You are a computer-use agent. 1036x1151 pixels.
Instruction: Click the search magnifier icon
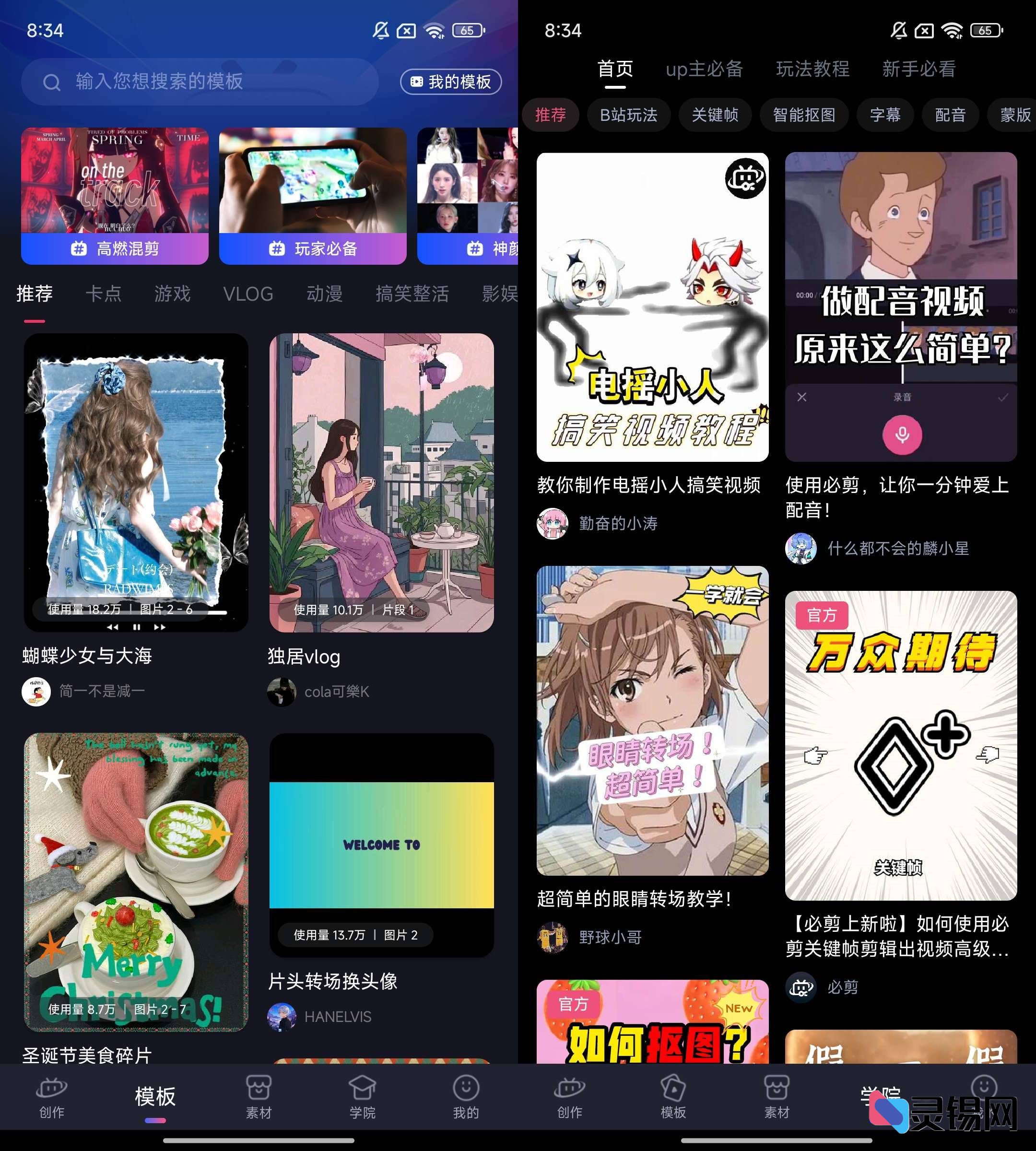point(52,82)
